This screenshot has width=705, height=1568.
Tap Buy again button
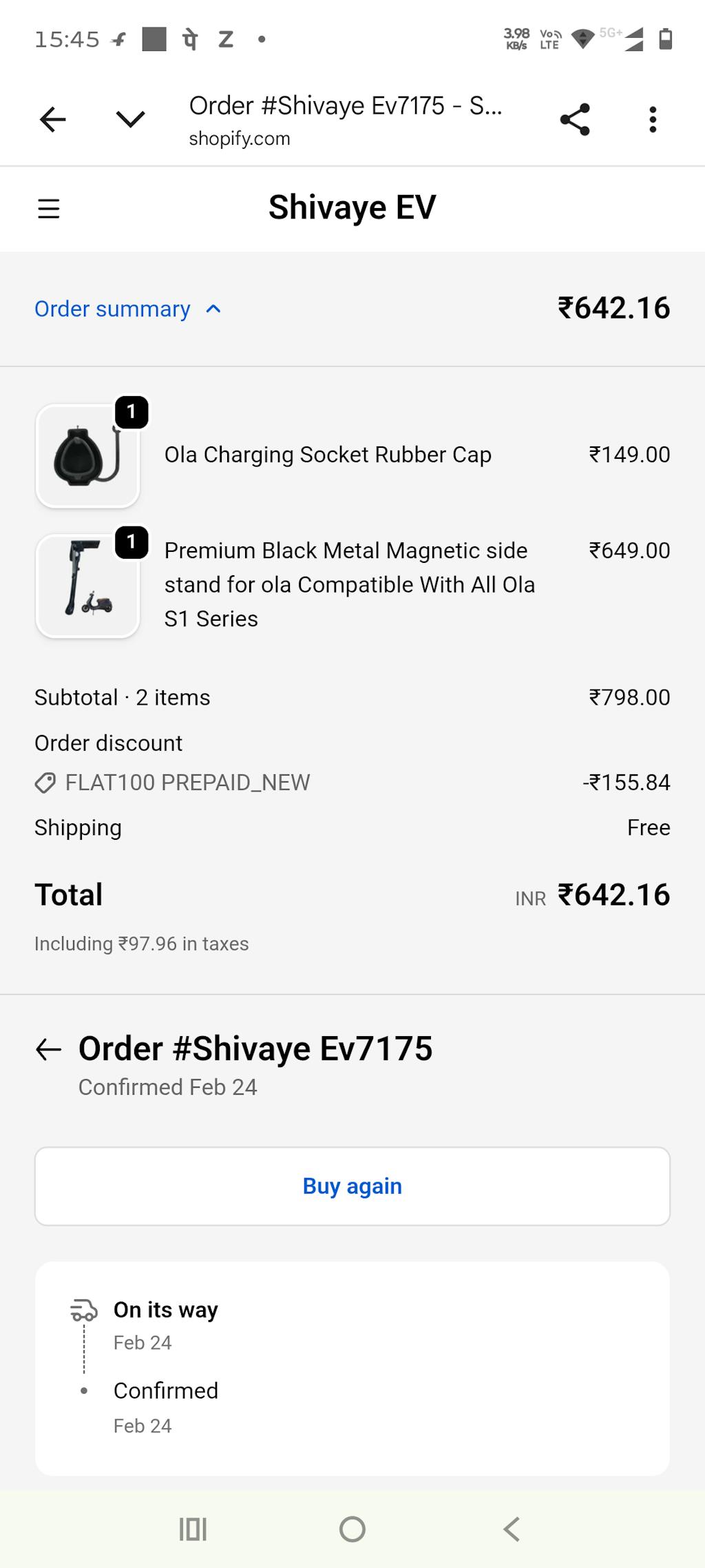(352, 1186)
